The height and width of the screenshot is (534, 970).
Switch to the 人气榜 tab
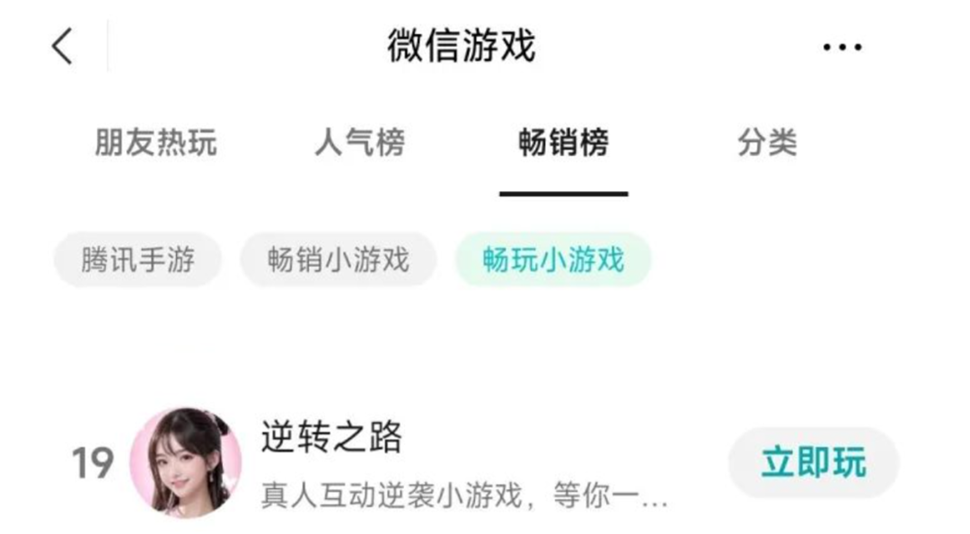coord(360,143)
